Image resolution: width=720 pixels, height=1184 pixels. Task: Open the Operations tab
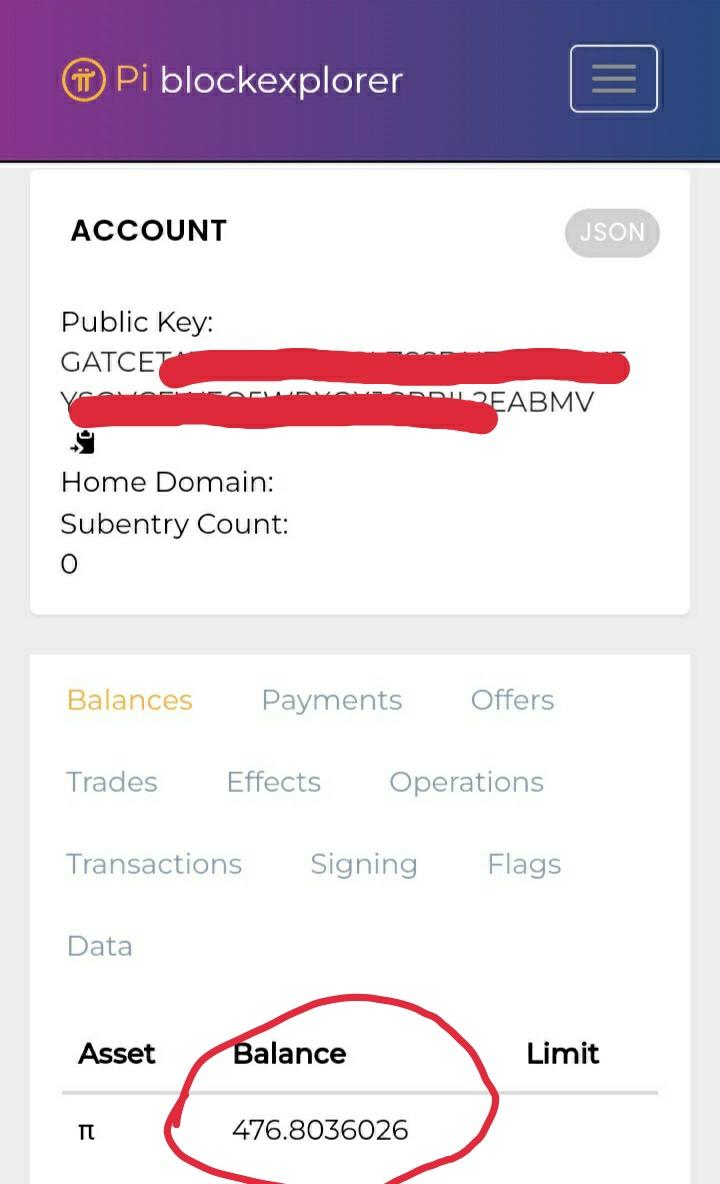(466, 782)
